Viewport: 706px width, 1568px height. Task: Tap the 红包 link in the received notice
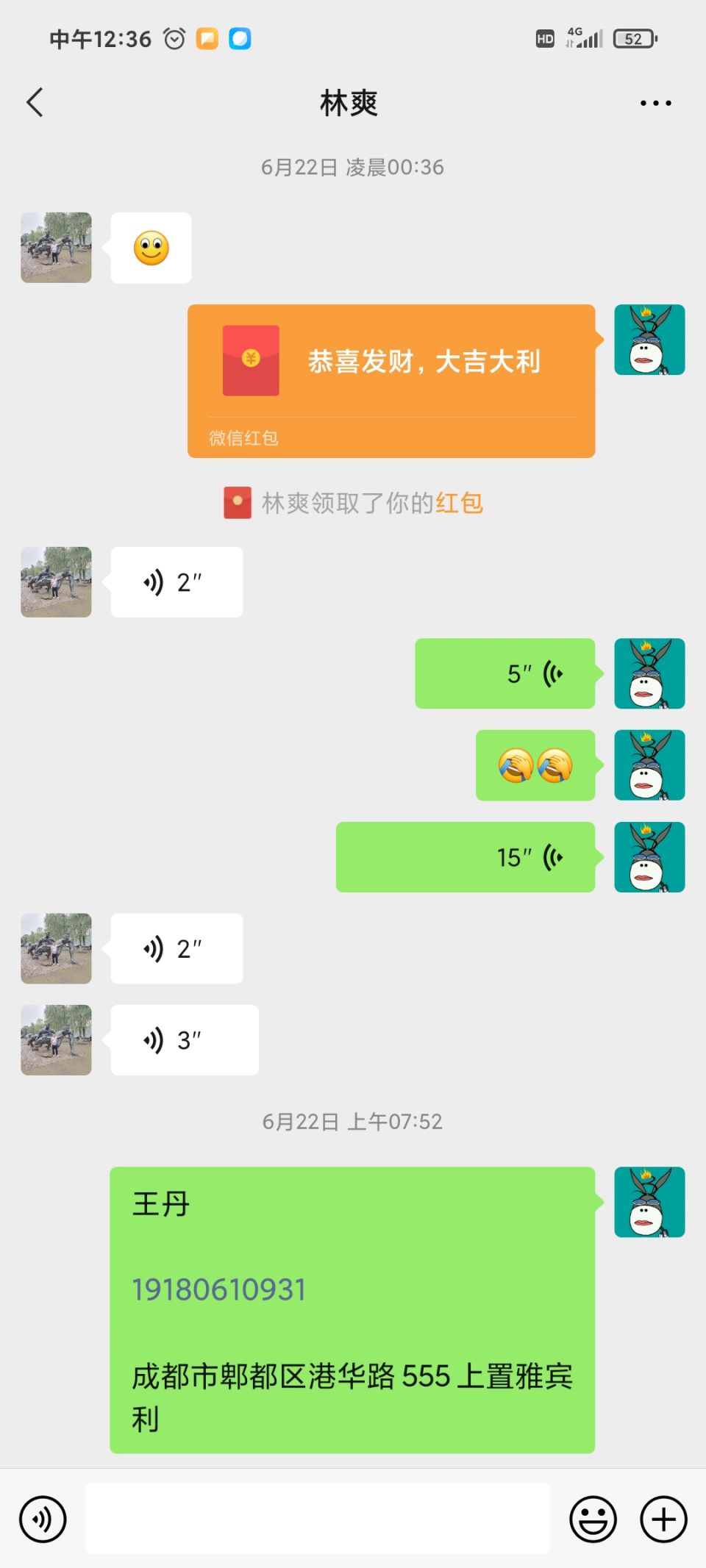pyautogui.click(x=459, y=503)
